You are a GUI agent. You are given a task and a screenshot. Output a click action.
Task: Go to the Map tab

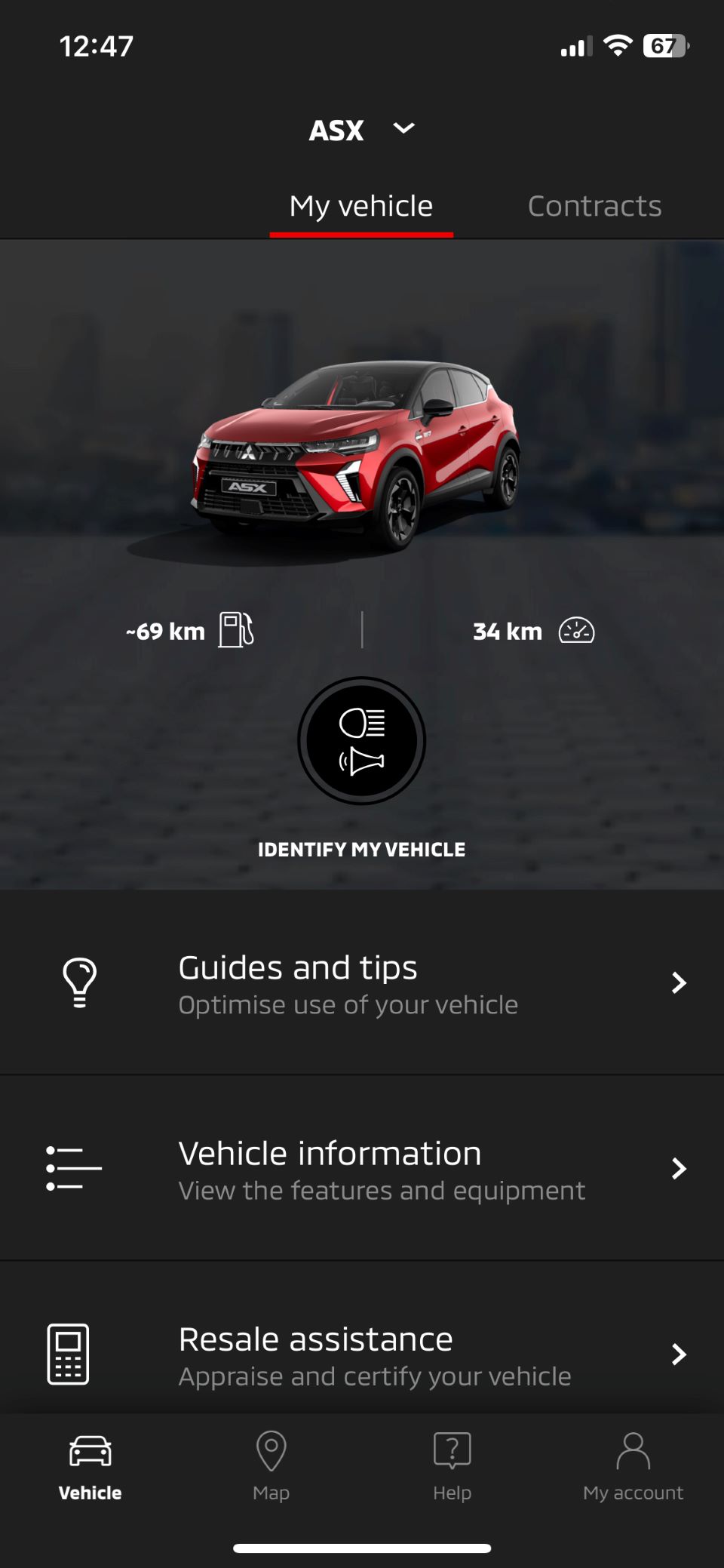(x=271, y=1465)
